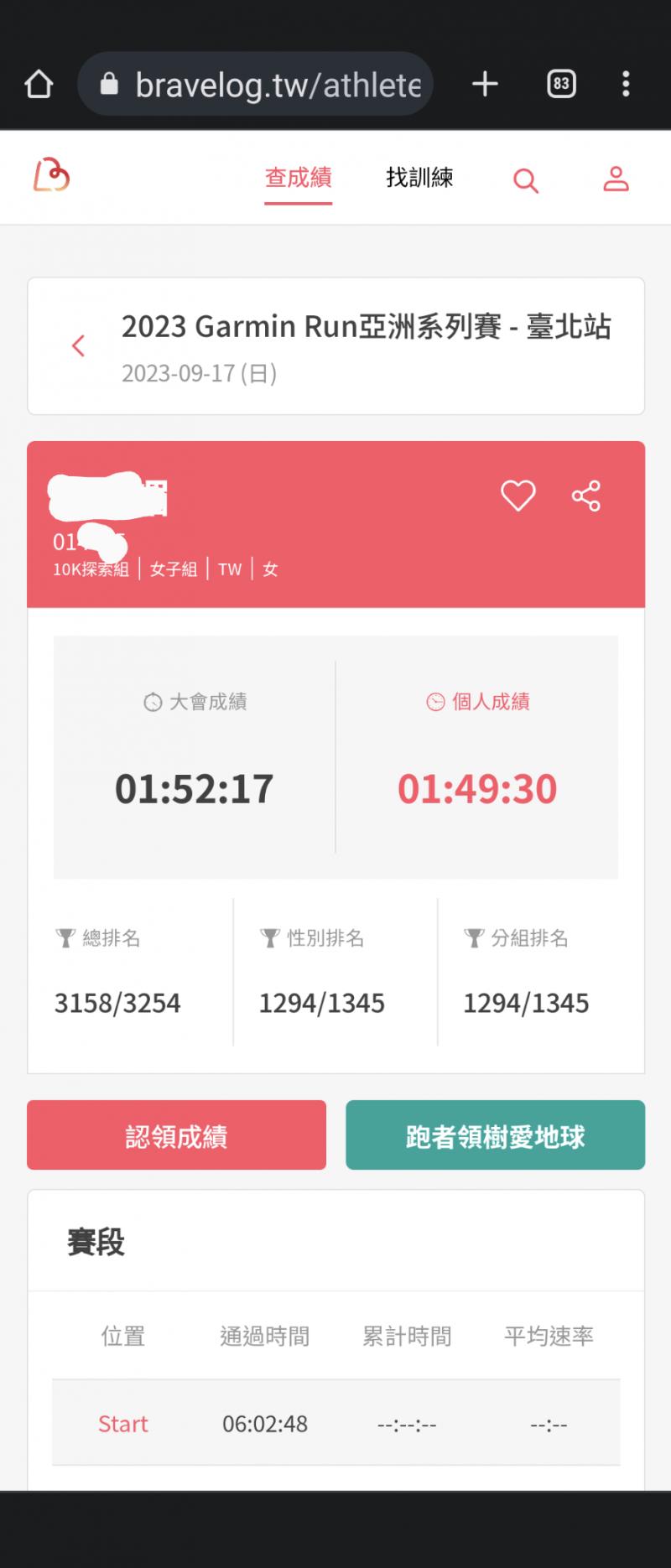The width and height of the screenshot is (671, 1568).
Task: Open the Bravelog home logo
Action: pos(51,176)
